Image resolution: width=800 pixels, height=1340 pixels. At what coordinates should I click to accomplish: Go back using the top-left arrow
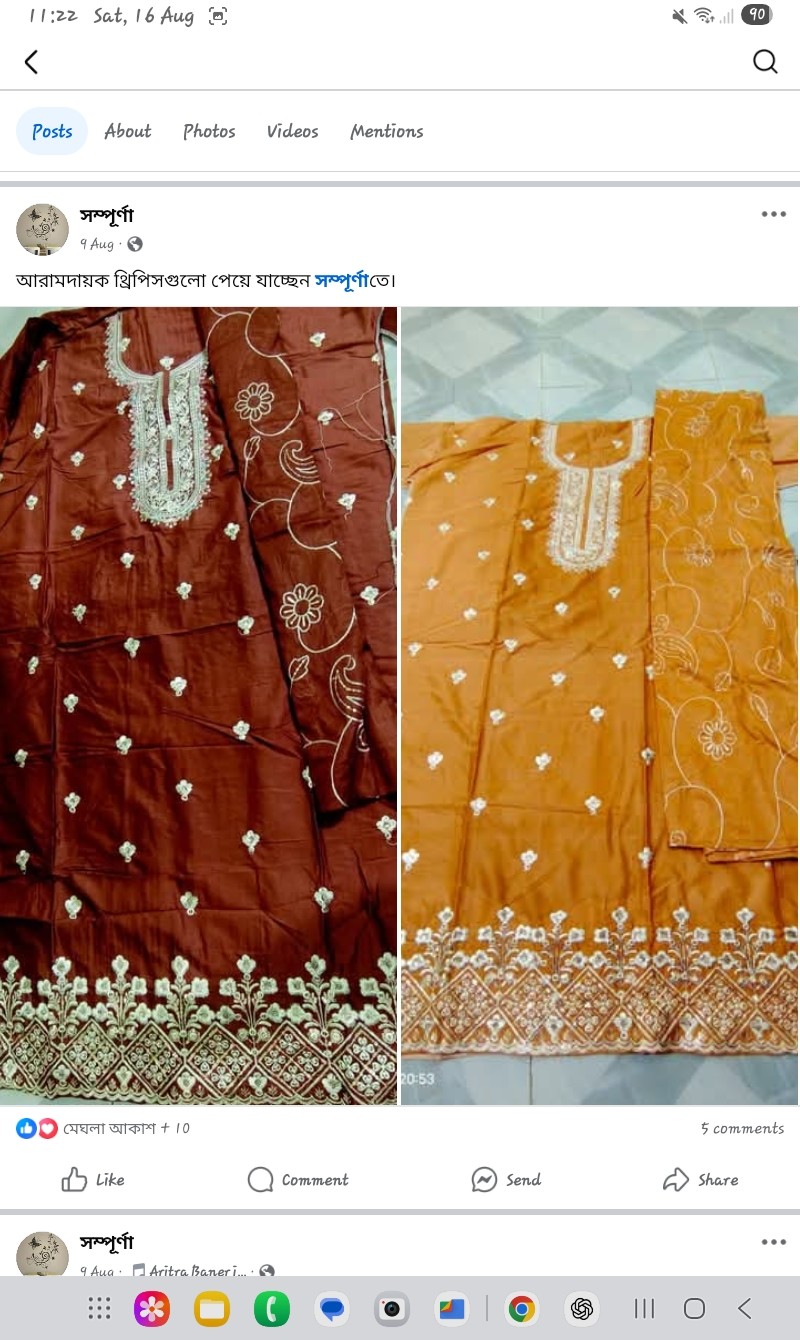click(31, 62)
